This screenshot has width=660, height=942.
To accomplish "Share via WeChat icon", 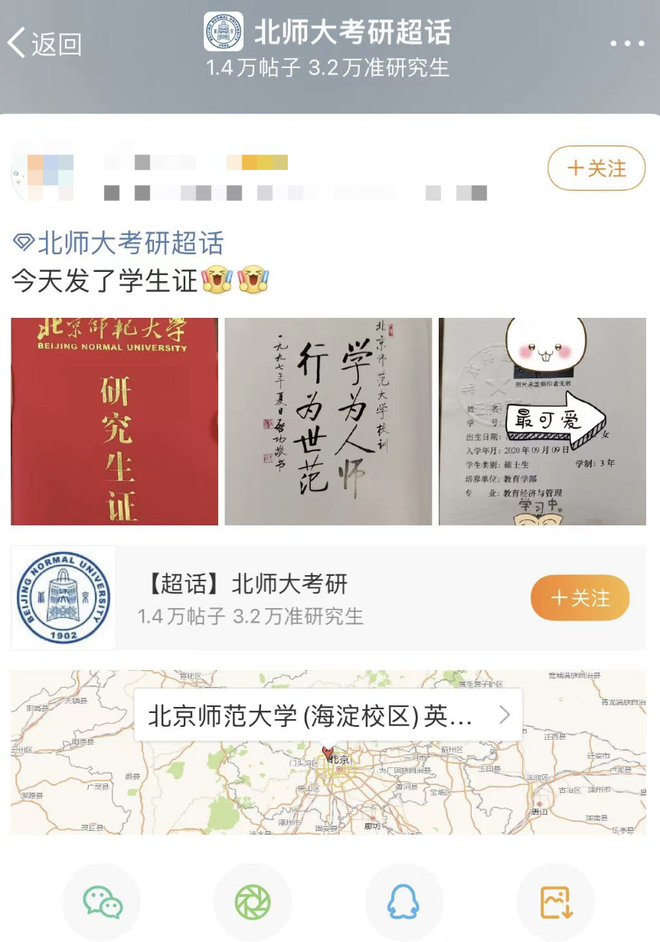I will tap(102, 903).
